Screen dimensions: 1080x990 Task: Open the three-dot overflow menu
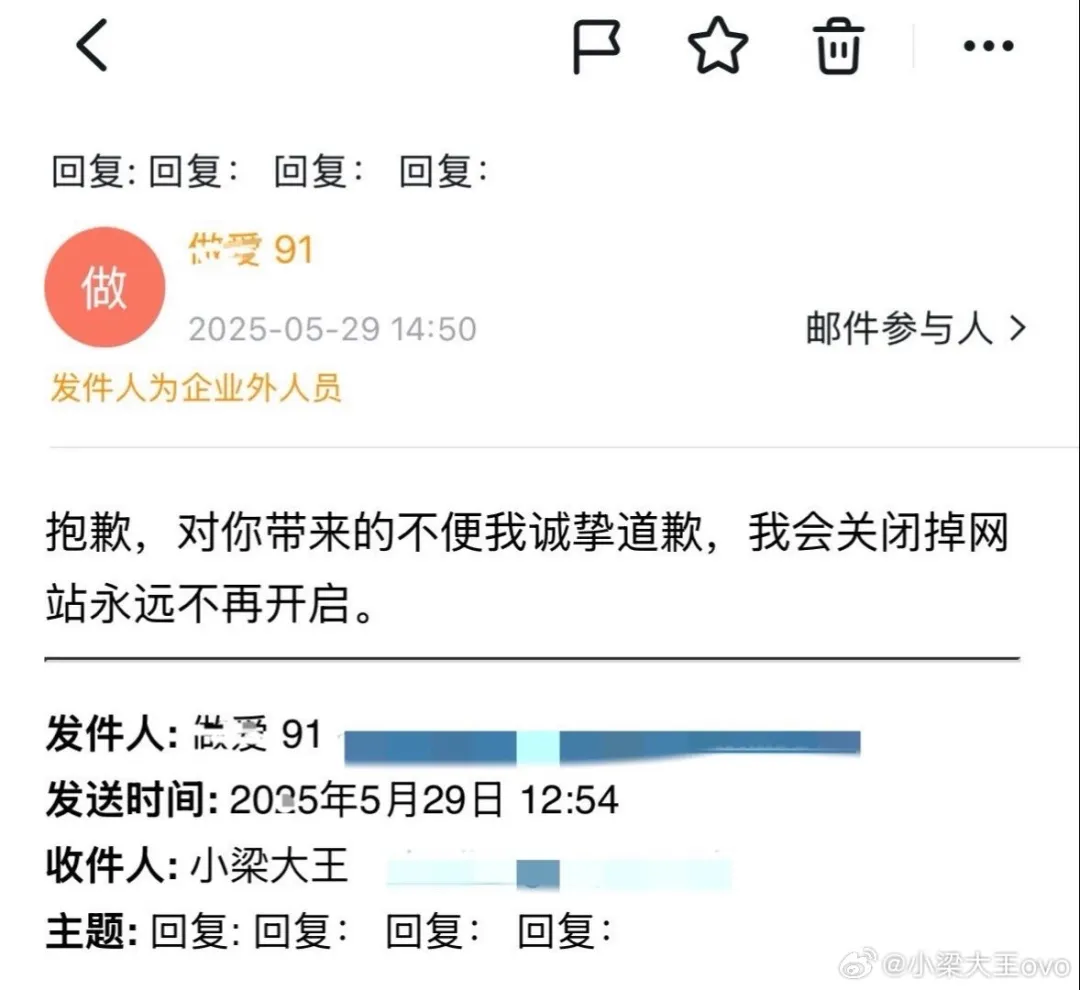[x=988, y=47]
